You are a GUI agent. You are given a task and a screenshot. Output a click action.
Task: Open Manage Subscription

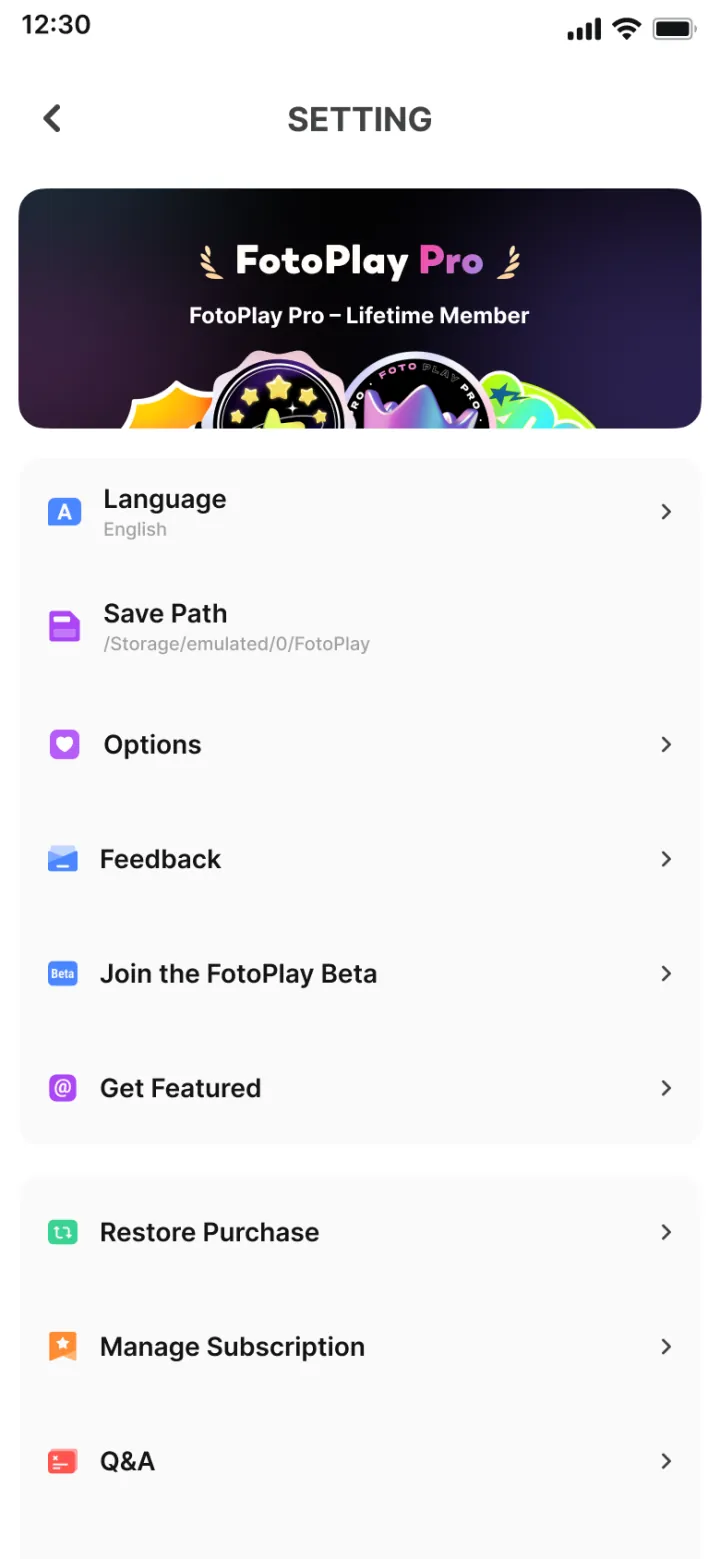[x=360, y=1347]
